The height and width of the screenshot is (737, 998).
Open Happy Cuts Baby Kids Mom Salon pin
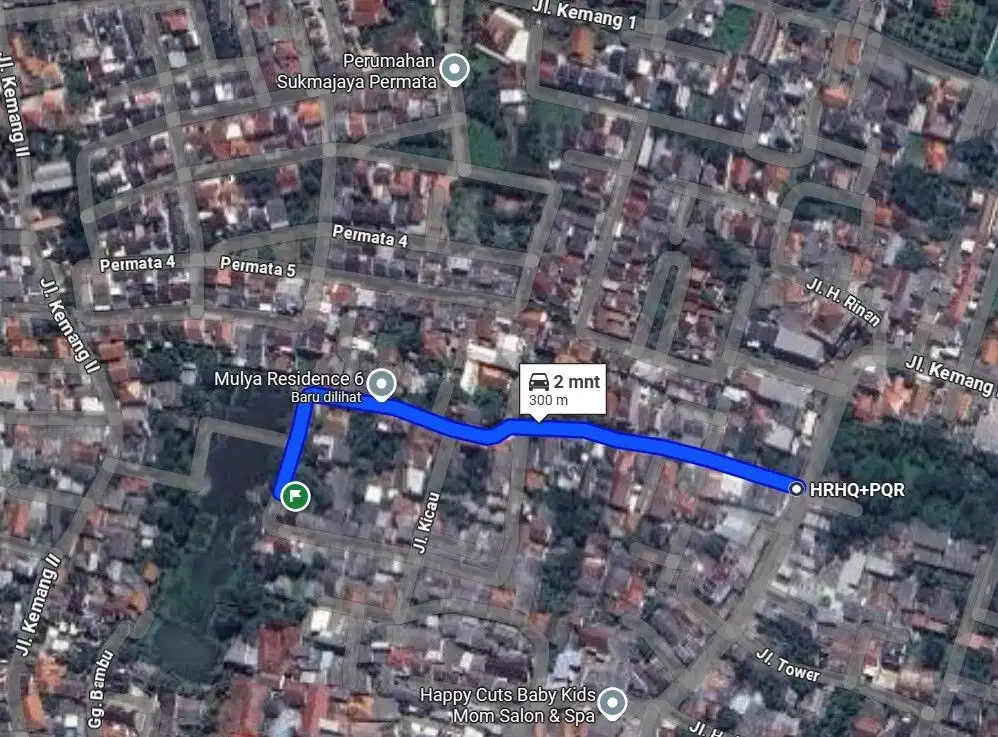611,704
